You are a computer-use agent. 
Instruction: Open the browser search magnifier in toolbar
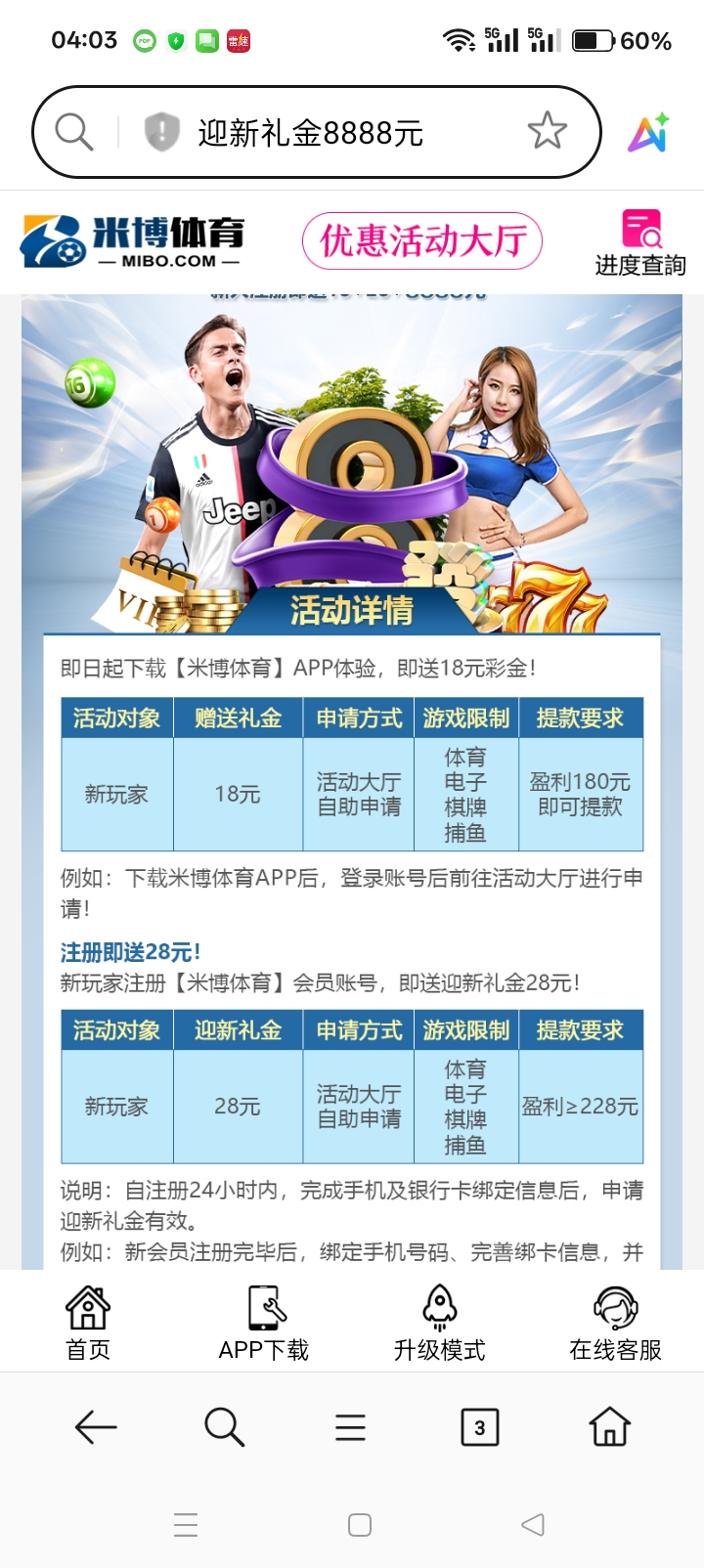[224, 1428]
